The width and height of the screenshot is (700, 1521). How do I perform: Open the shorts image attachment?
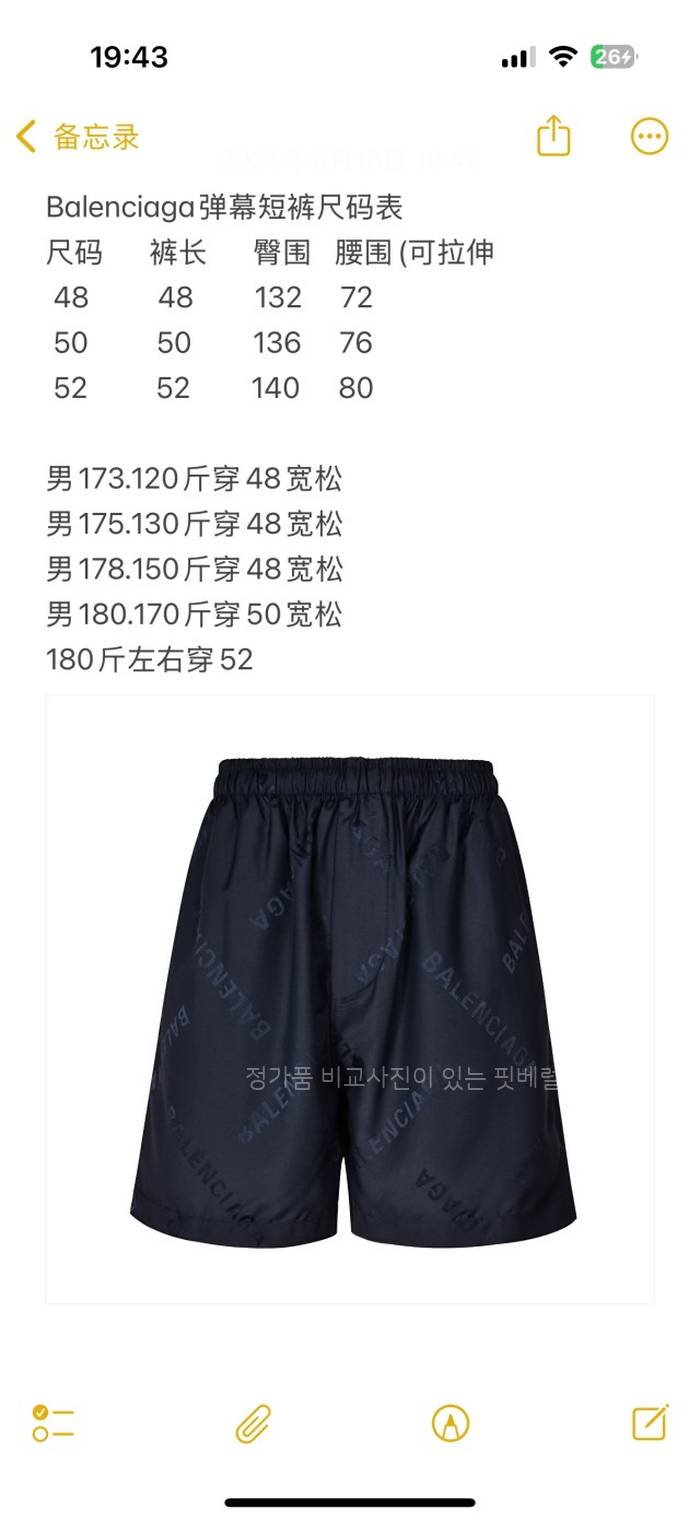(350, 998)
